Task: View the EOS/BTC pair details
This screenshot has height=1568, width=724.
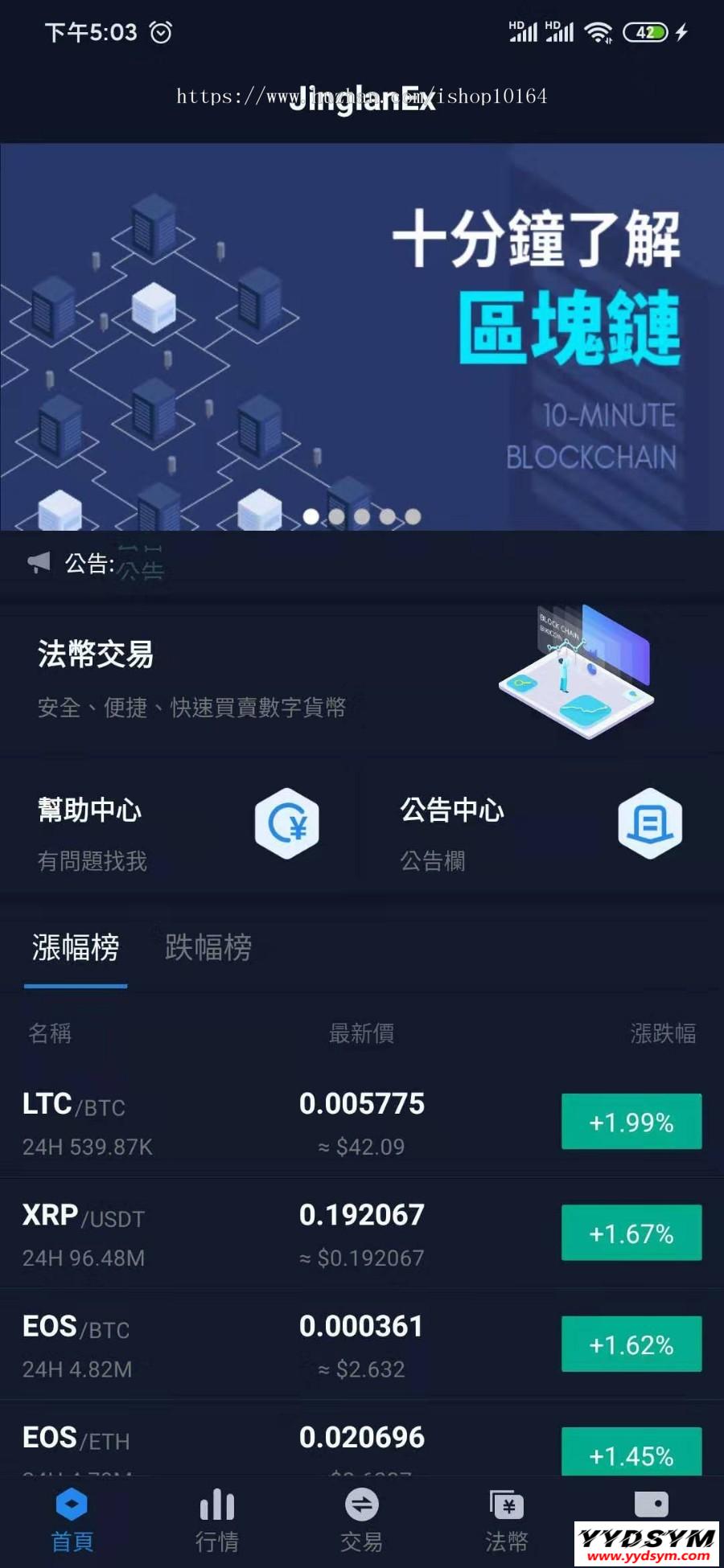Action: tap(362, 1344)
